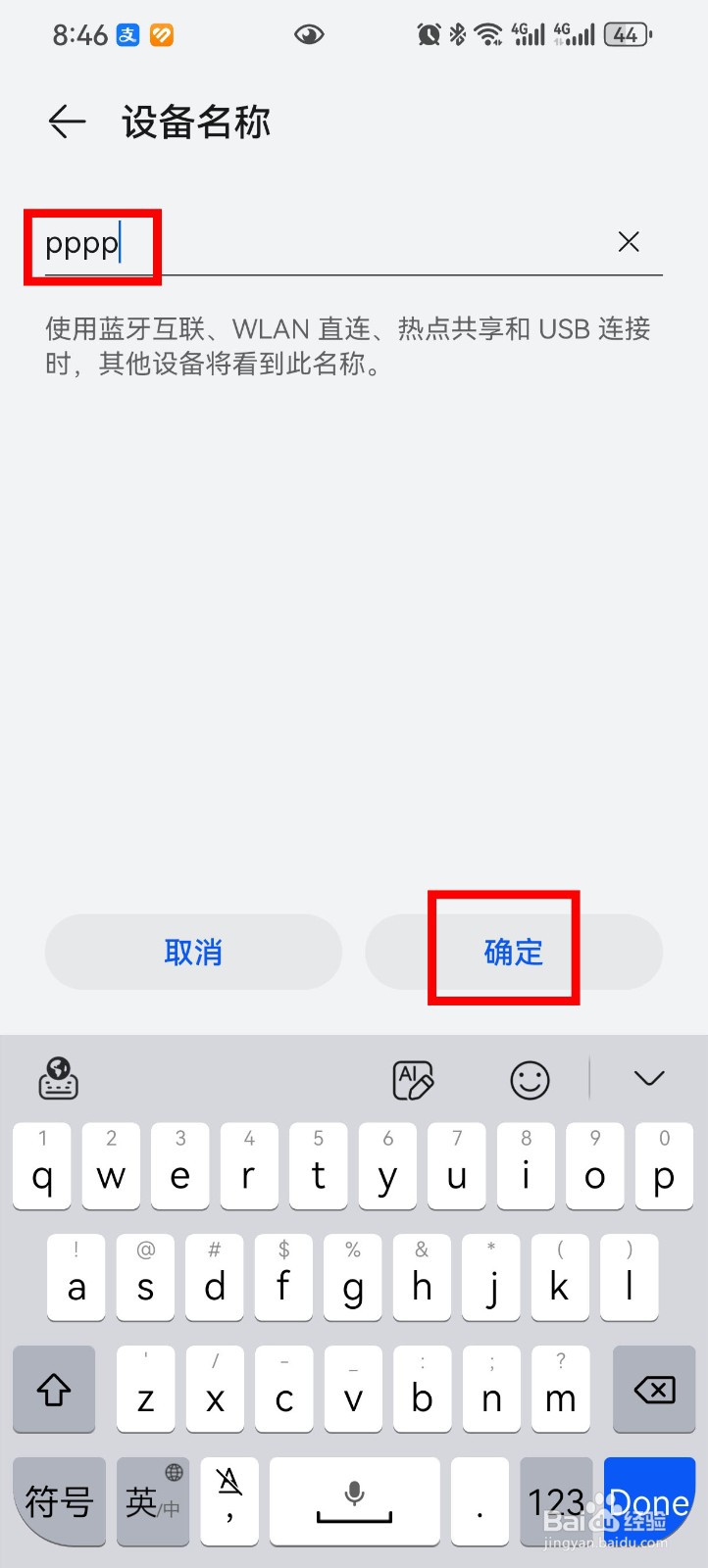Image resolution: width=708 pixels, height=1568 pixels.
Task: Confirm the new name with 确定
Action: [x=512, y=951]
